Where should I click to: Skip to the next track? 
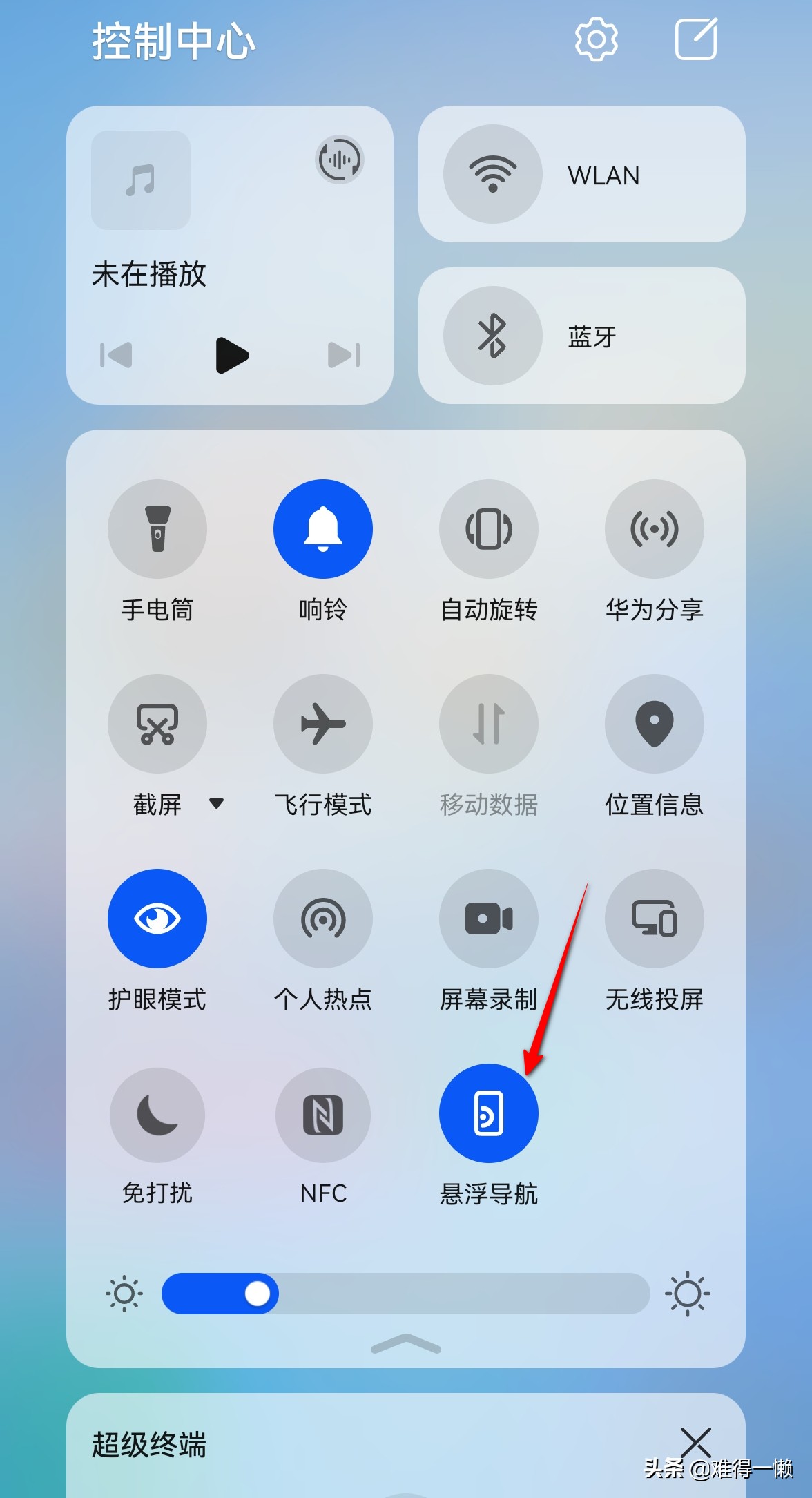coord(344,355)
